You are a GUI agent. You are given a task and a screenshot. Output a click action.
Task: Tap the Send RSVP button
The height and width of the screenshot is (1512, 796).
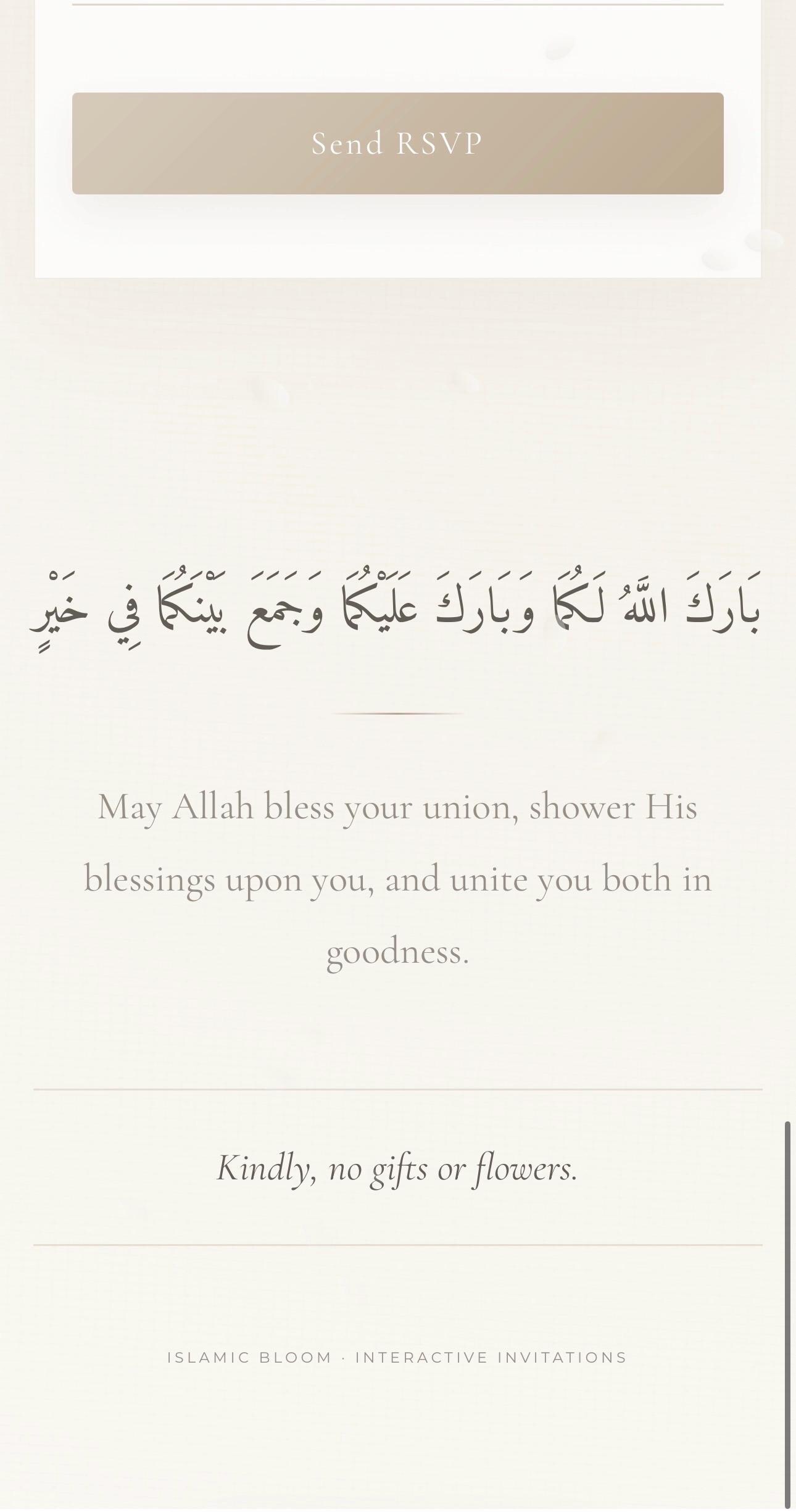[x=397, y=143]
